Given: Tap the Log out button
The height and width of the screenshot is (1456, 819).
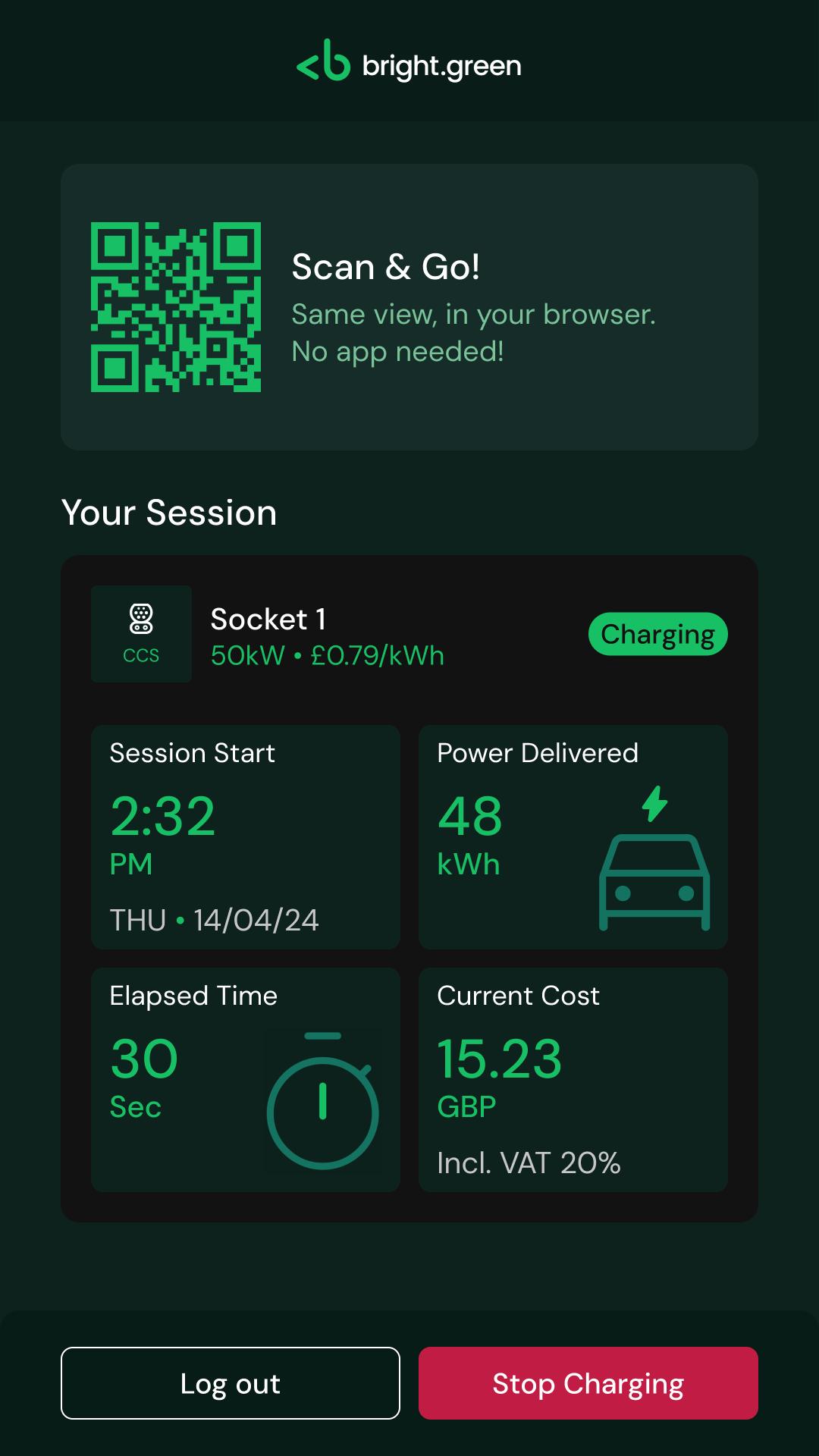Looking at the screenshot, I should pyautogui.click(x=231, y=1383).
